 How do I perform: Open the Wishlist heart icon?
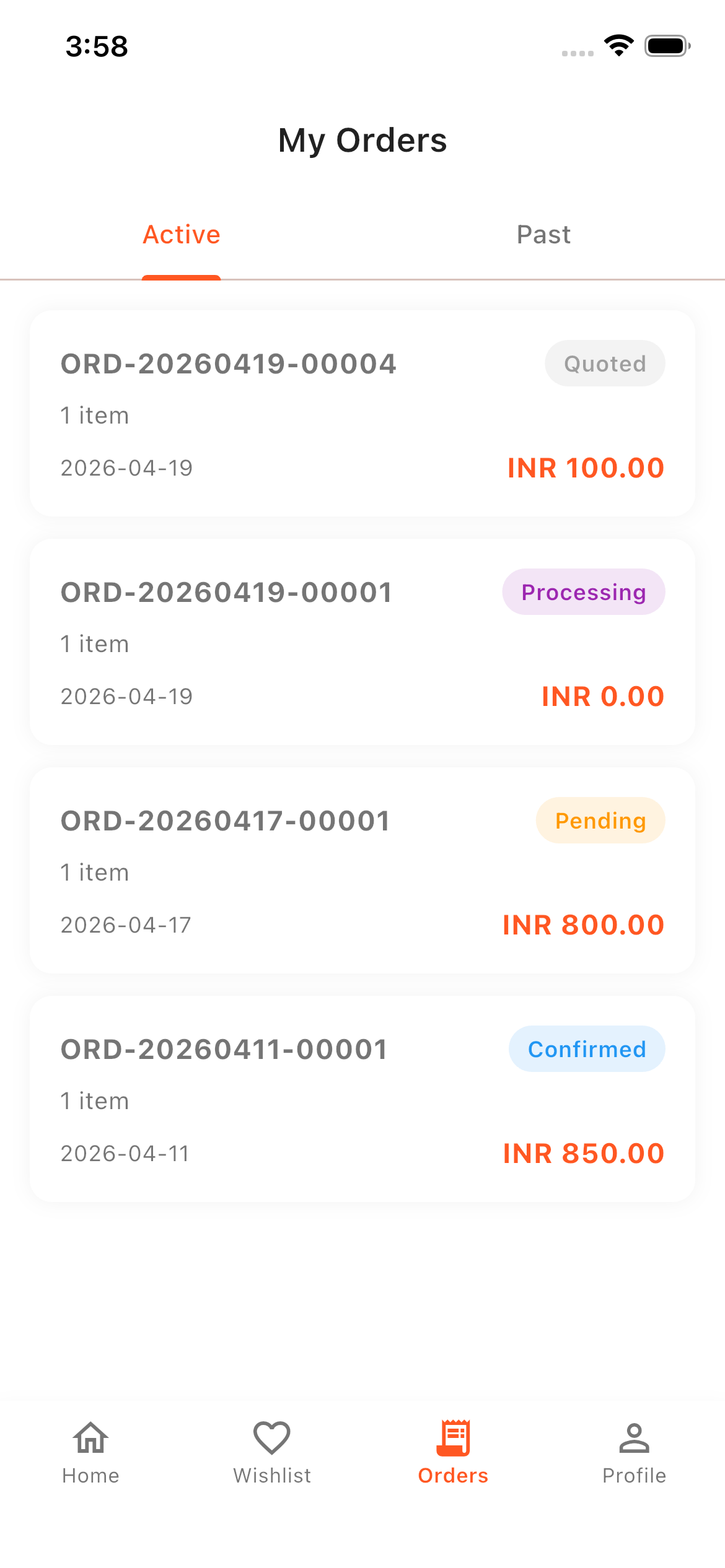tap(271, 1438)
